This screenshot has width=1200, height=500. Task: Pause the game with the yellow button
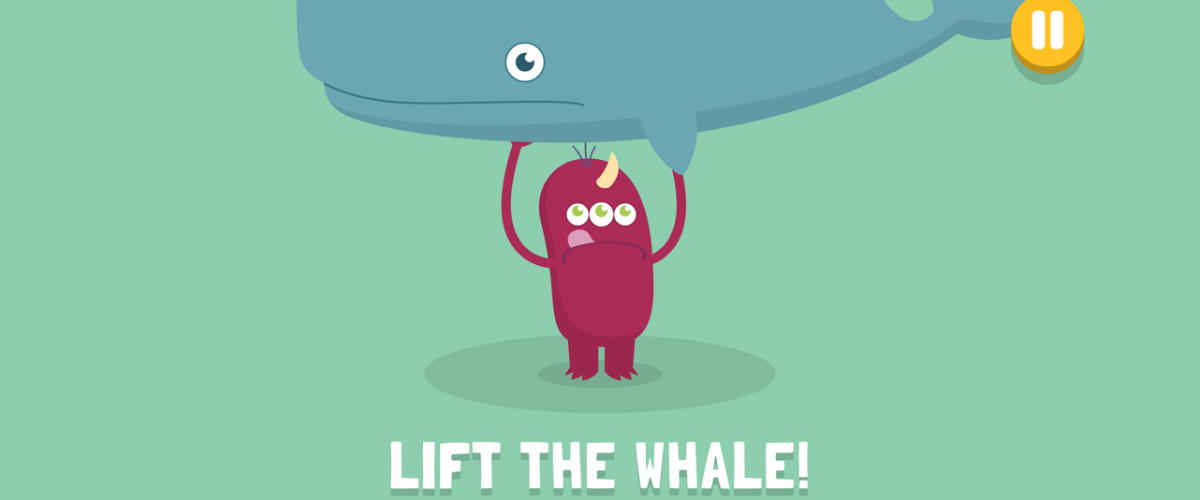click(x=1047, y=29)
